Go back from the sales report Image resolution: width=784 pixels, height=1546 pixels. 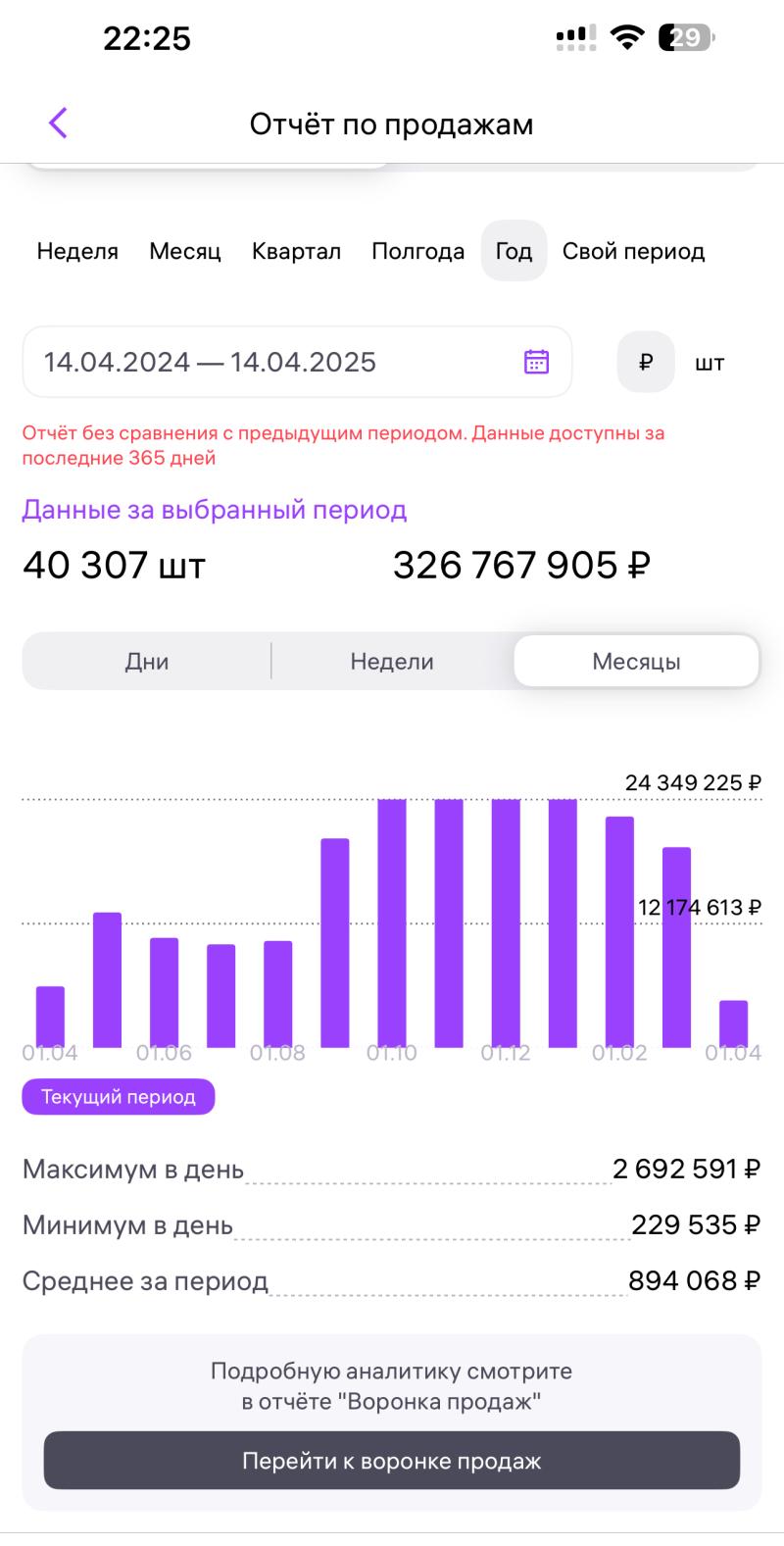click(x=58, y=124)
